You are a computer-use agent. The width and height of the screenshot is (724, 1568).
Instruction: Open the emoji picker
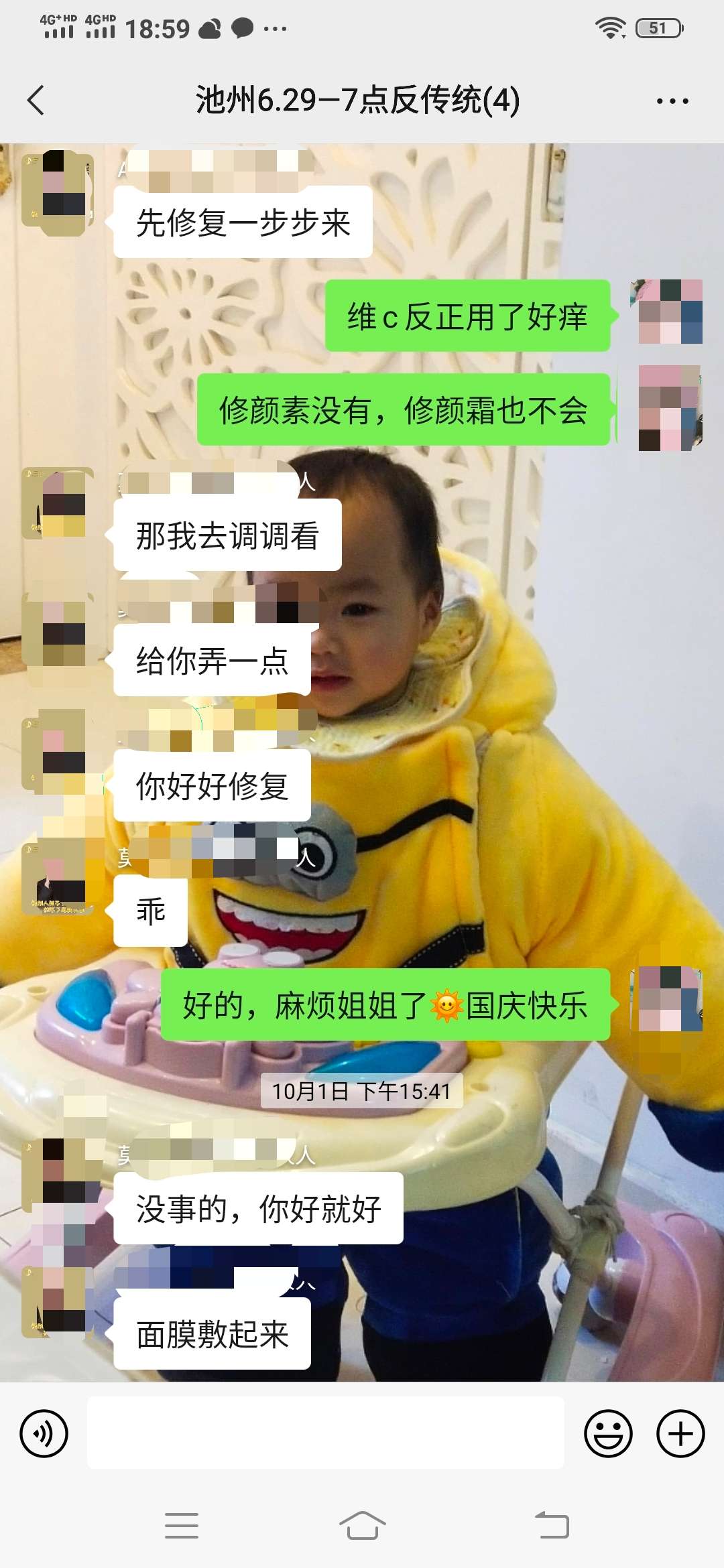pyautogui.click(x=608, y=1433)
